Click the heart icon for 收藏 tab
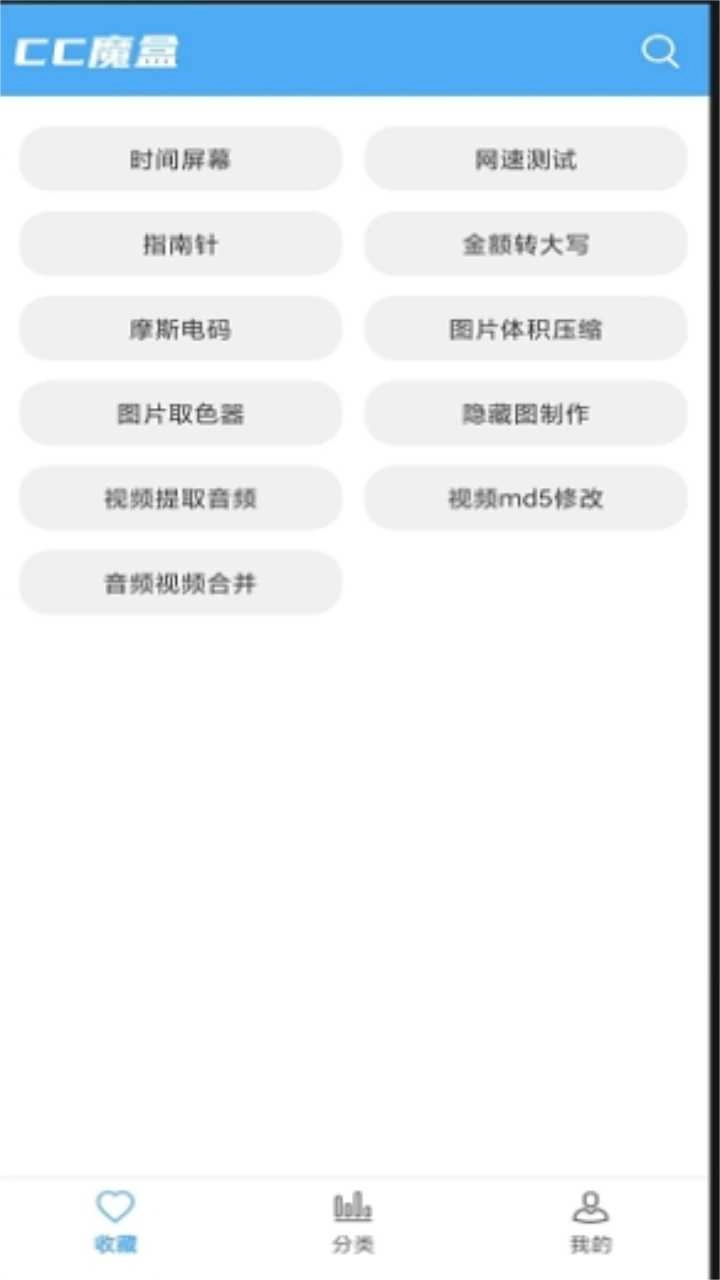 tap(115, 1205)
